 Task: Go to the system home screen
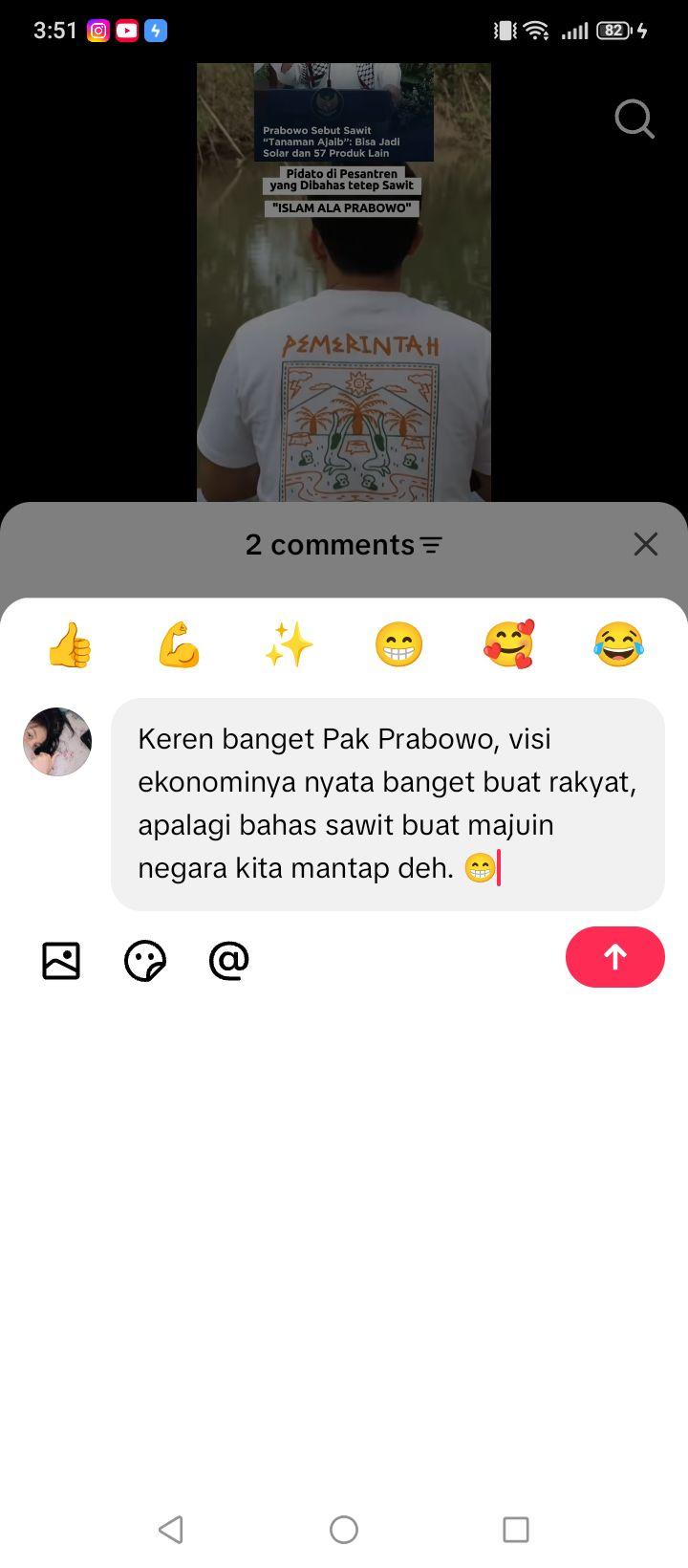344,1530
